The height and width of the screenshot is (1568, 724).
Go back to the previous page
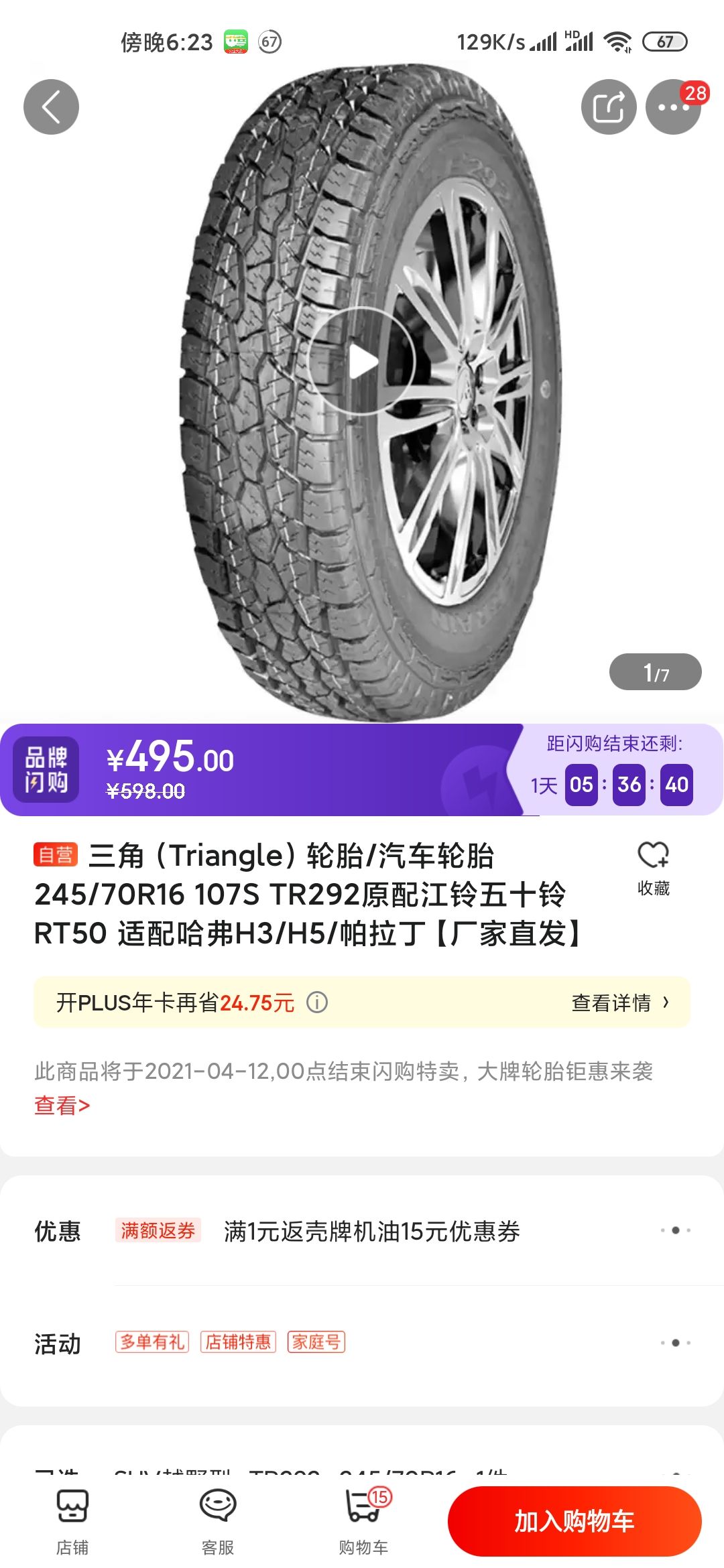[51, 107]
